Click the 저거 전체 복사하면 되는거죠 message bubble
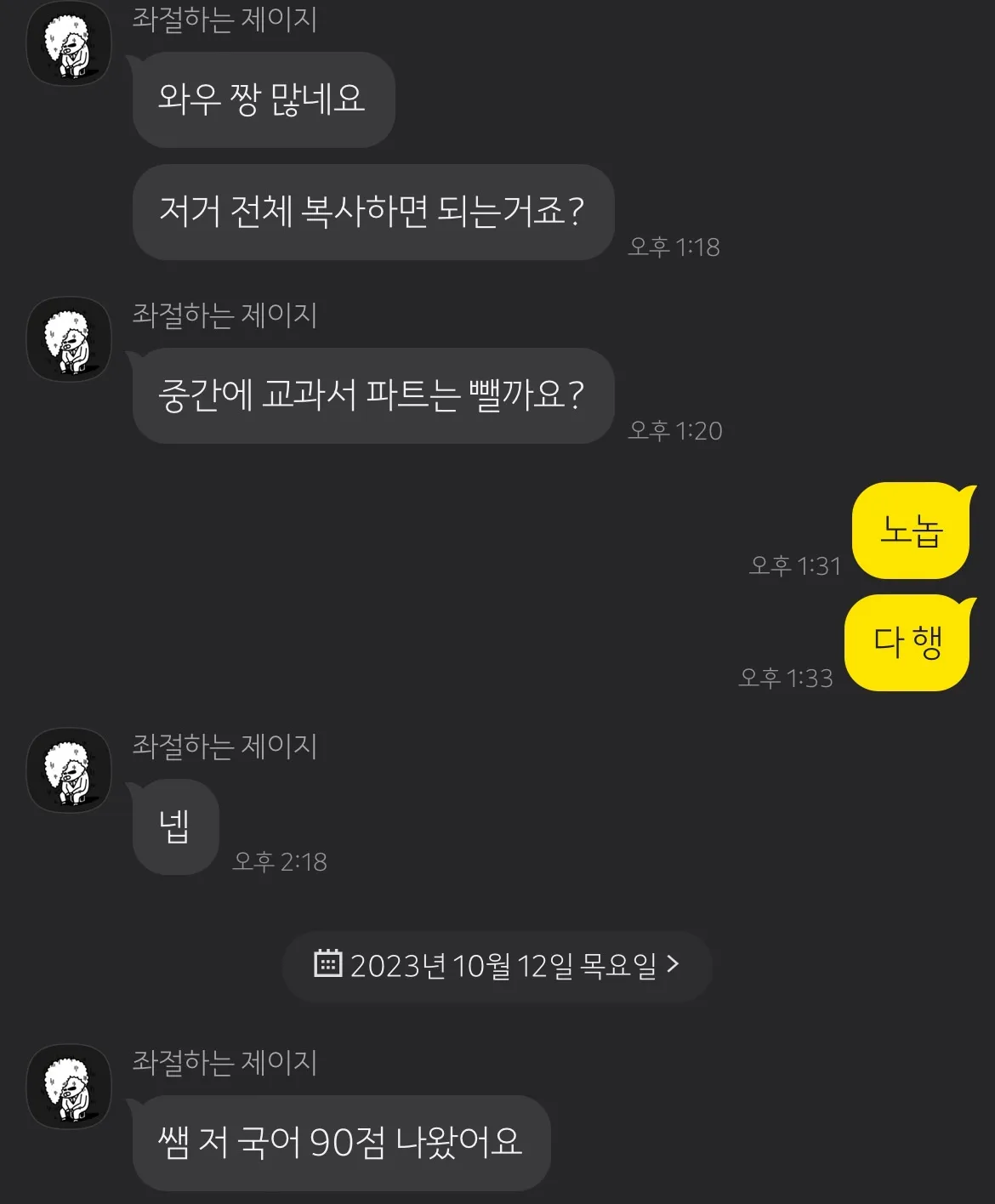 pyautogui.click(x=372, y=213)
